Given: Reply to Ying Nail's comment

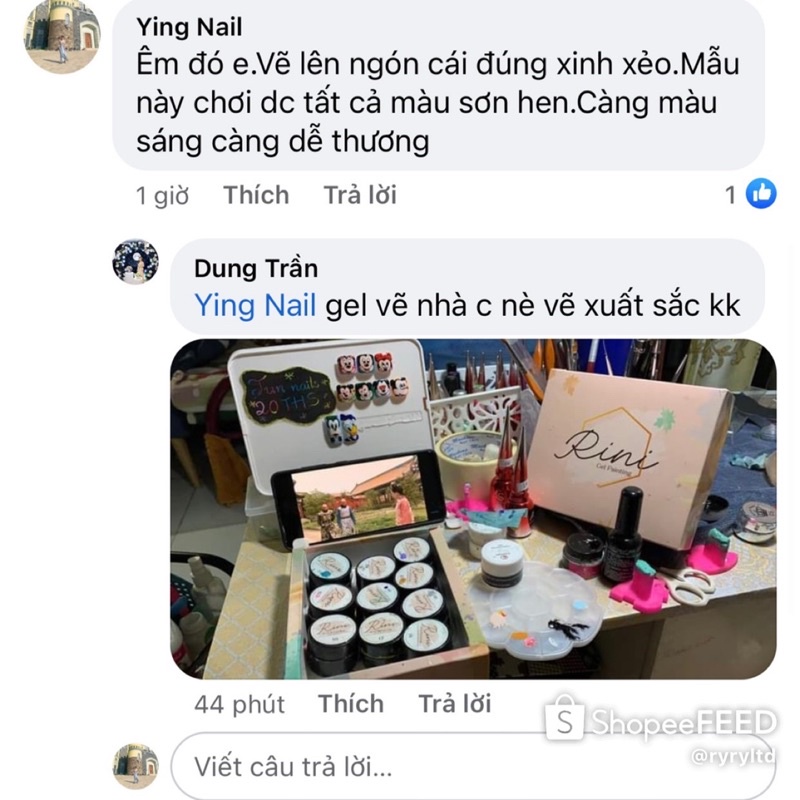Looking at the screenshot, I should coord(360,195).
